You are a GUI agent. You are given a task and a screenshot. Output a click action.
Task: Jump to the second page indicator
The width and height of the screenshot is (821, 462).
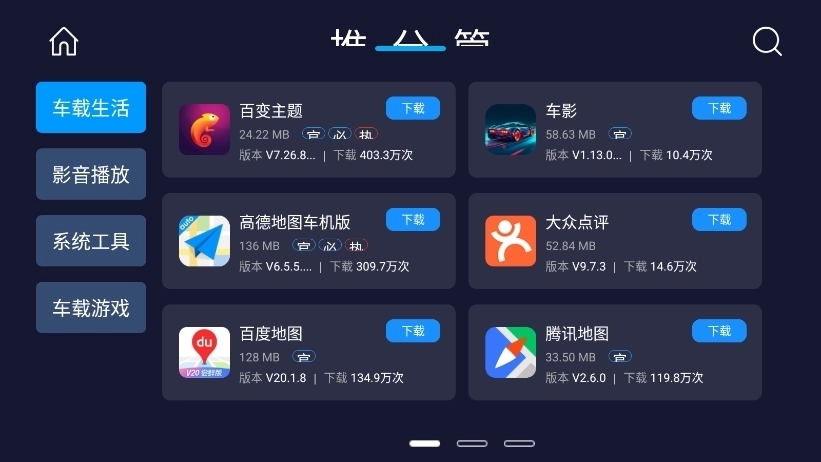click(x=472, y=443)
